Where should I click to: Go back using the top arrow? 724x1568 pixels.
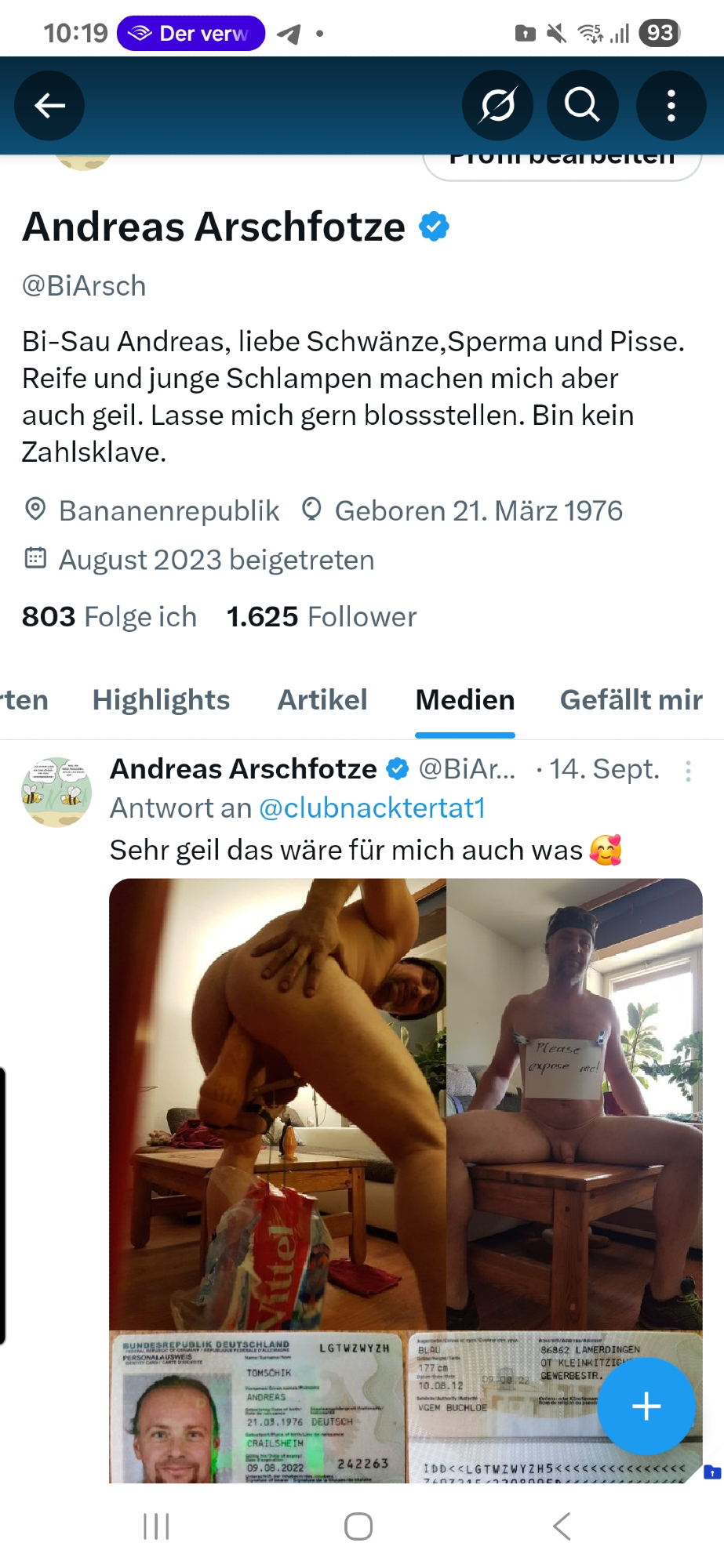coord(49,106)
